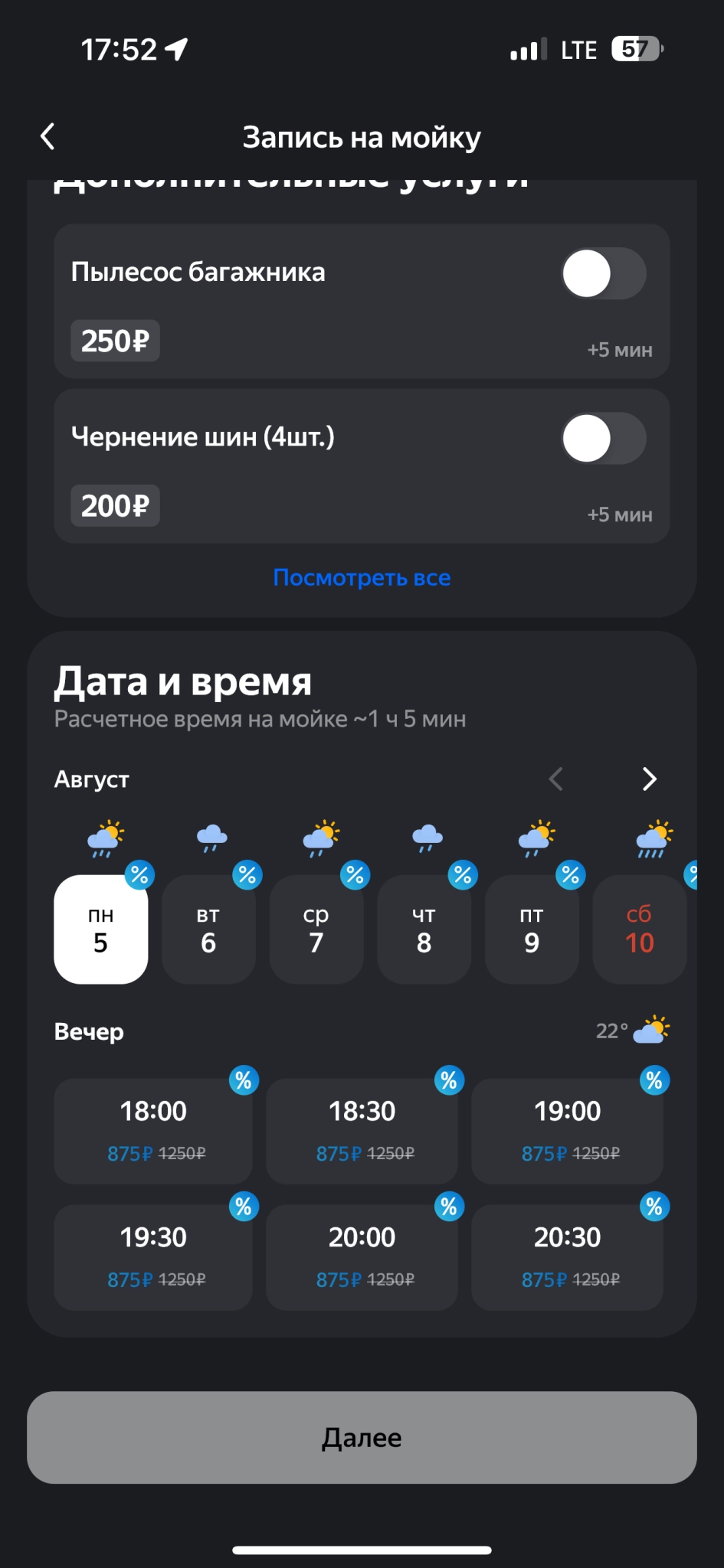Pick Friday 9 date
This screenshot has height=1568, width=724.
pos(532,929)
